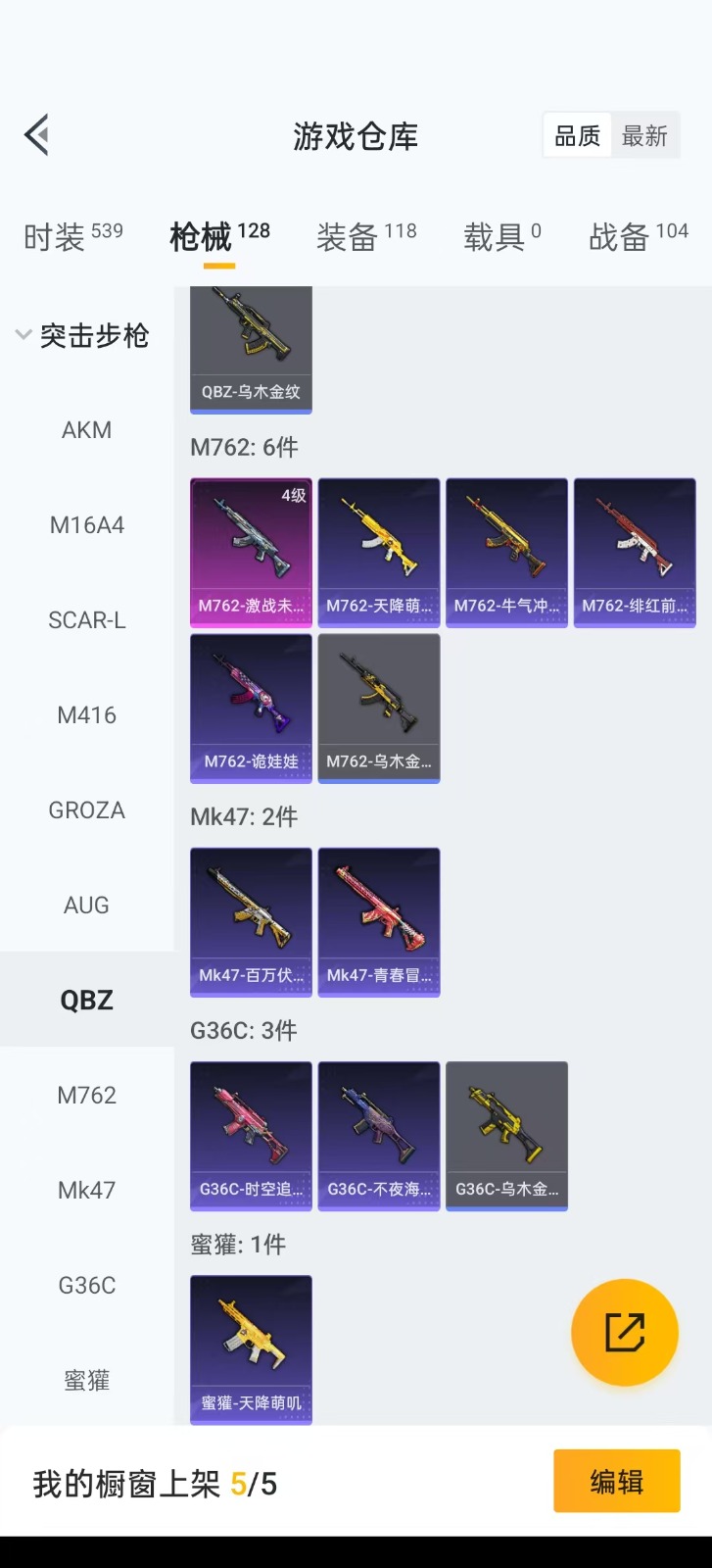Go back using the arrow icon

pyautogui.click(x=38, y=135)
